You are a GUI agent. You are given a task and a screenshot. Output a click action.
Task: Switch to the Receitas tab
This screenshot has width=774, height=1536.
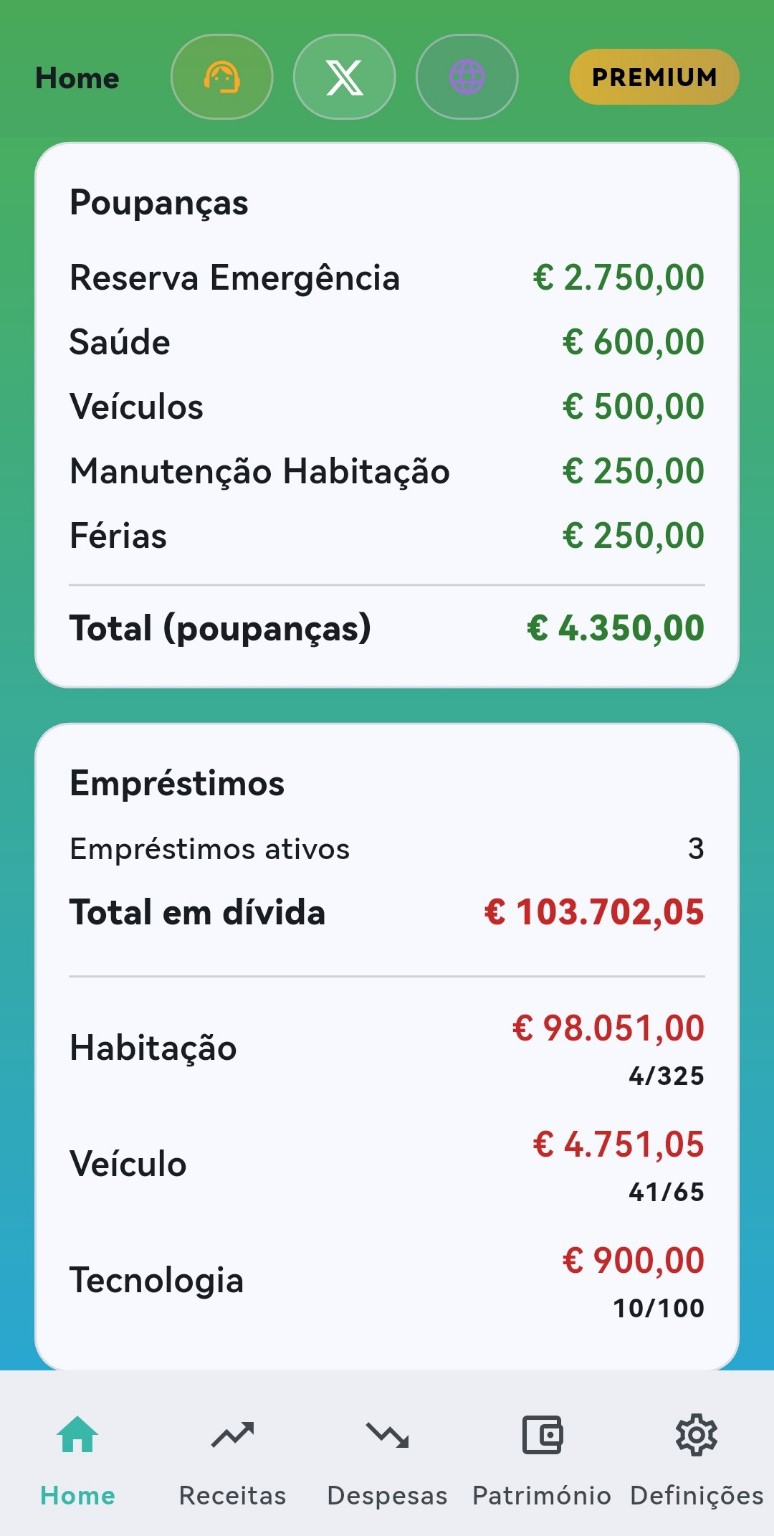pyautogui.click(x=232, y=1495)
